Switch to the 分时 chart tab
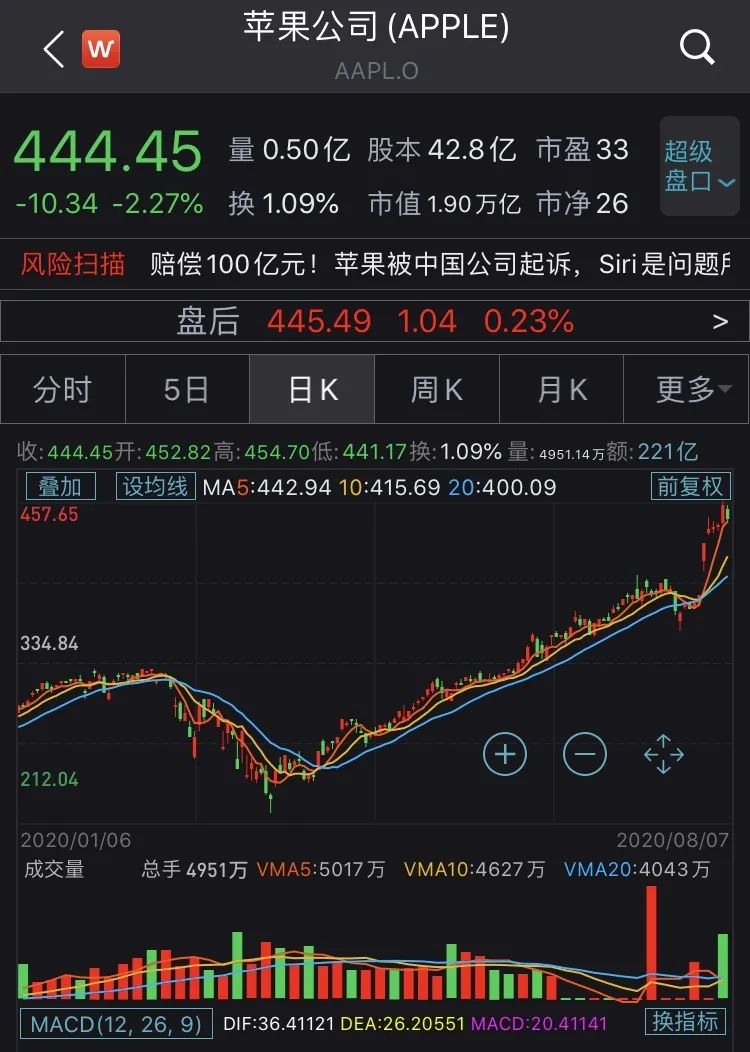Viewport: 750px width, 1052px height. point(62,389)
